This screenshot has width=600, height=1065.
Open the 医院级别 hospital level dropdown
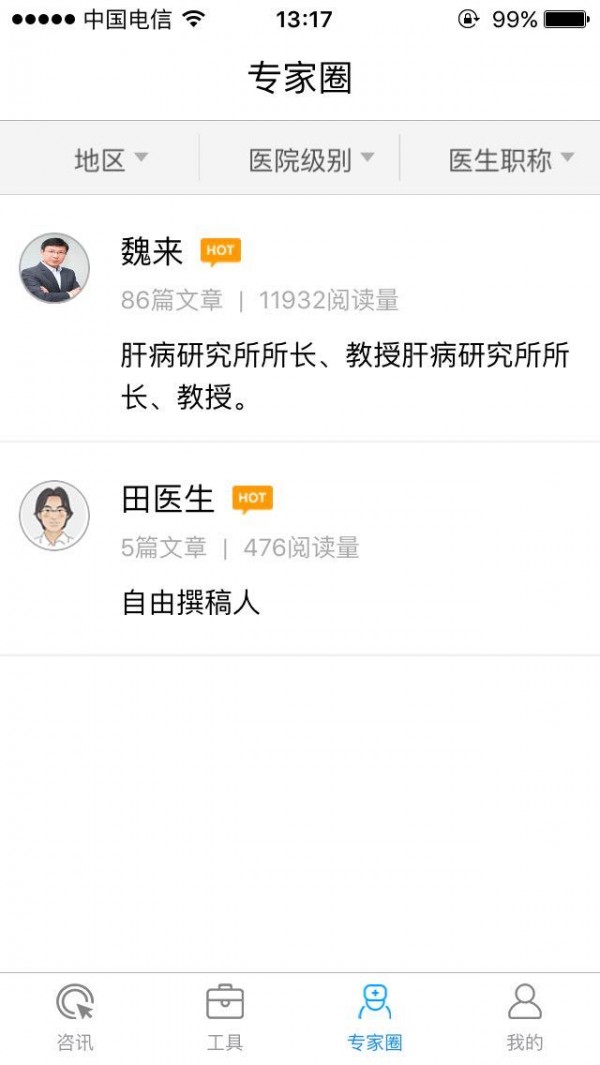(x=310, y=159)
